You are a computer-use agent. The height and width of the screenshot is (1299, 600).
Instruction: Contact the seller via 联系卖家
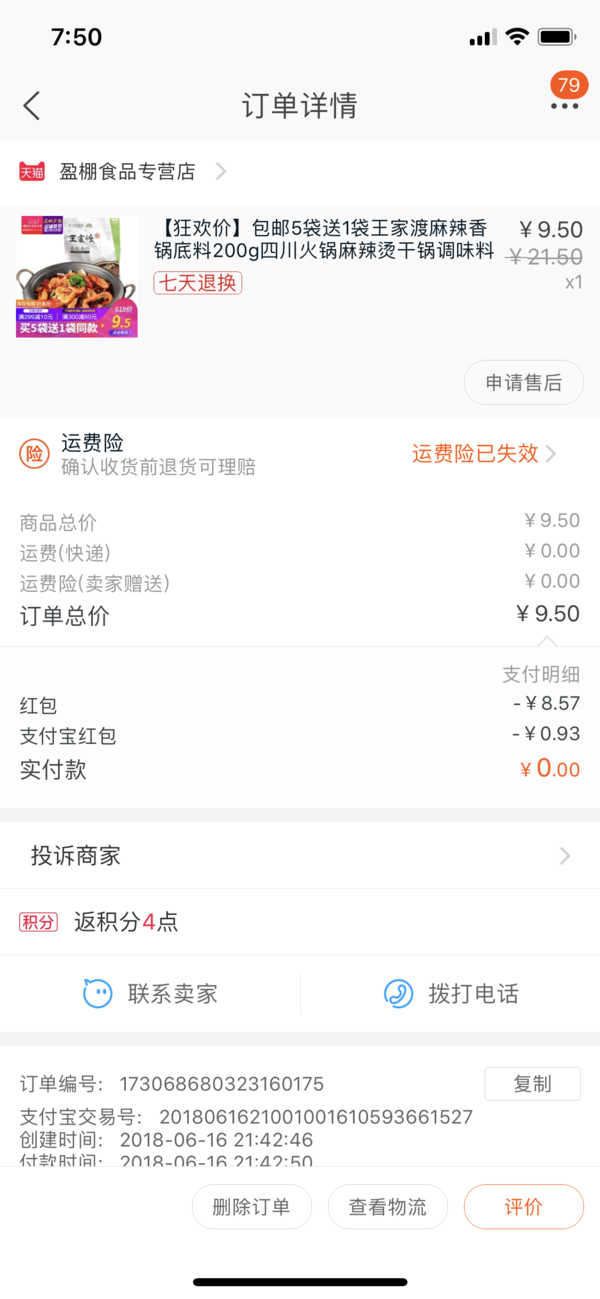coord(150,994)
